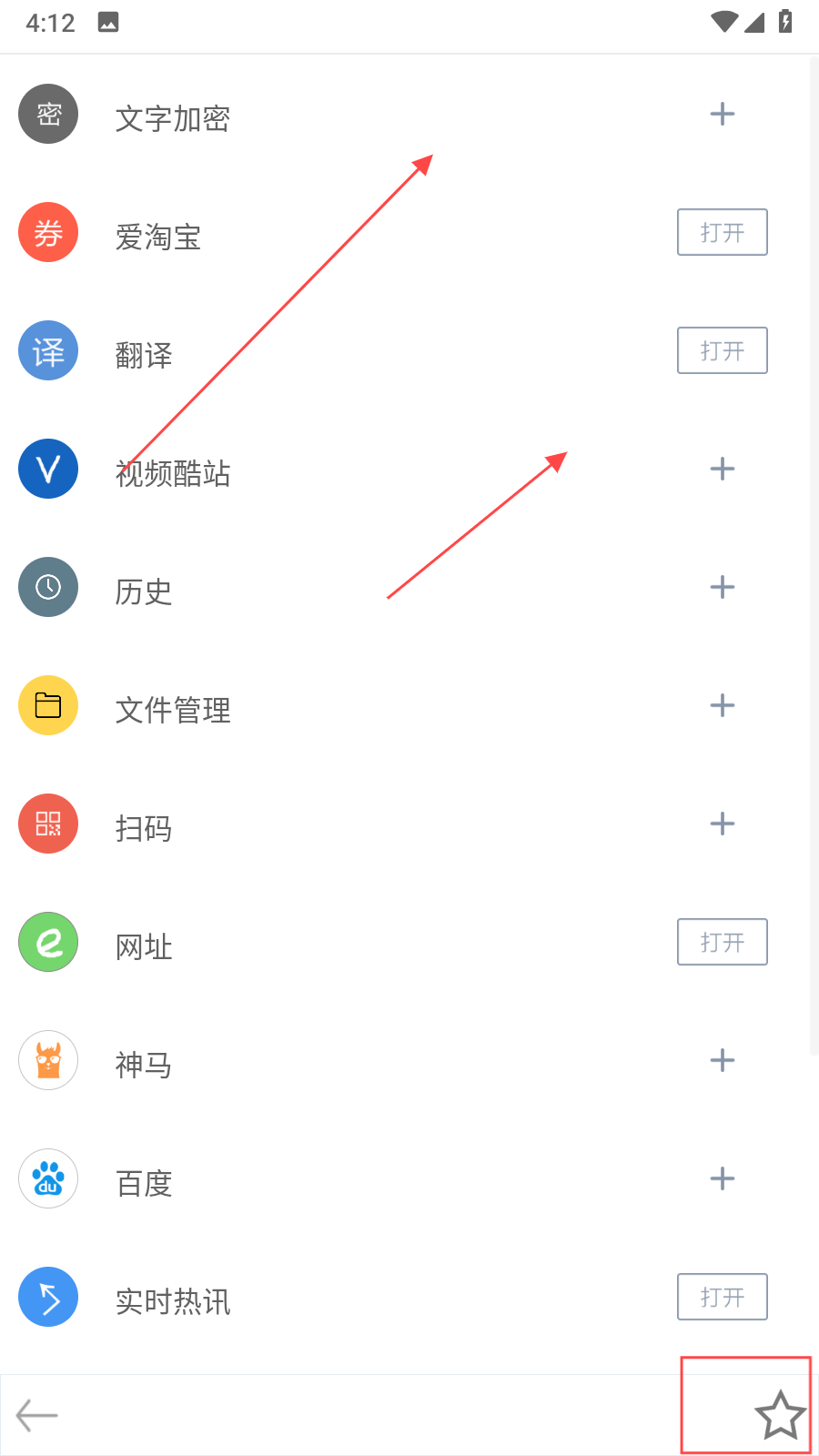
Task: Add 神马 with its plus icon
Action: pos(723,1061)
